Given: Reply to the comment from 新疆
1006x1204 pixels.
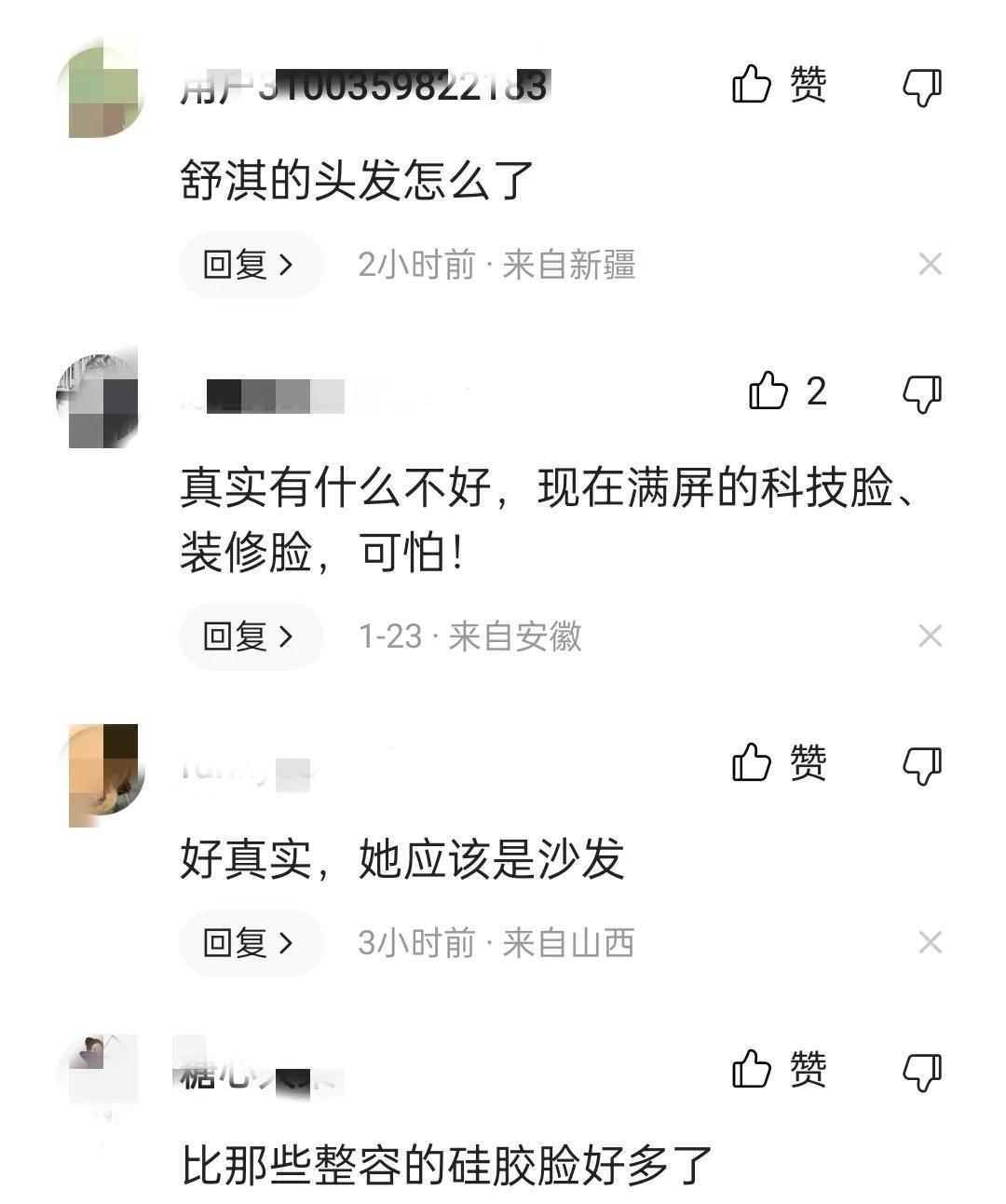Looking at the screenshot, I should [250, 265].
